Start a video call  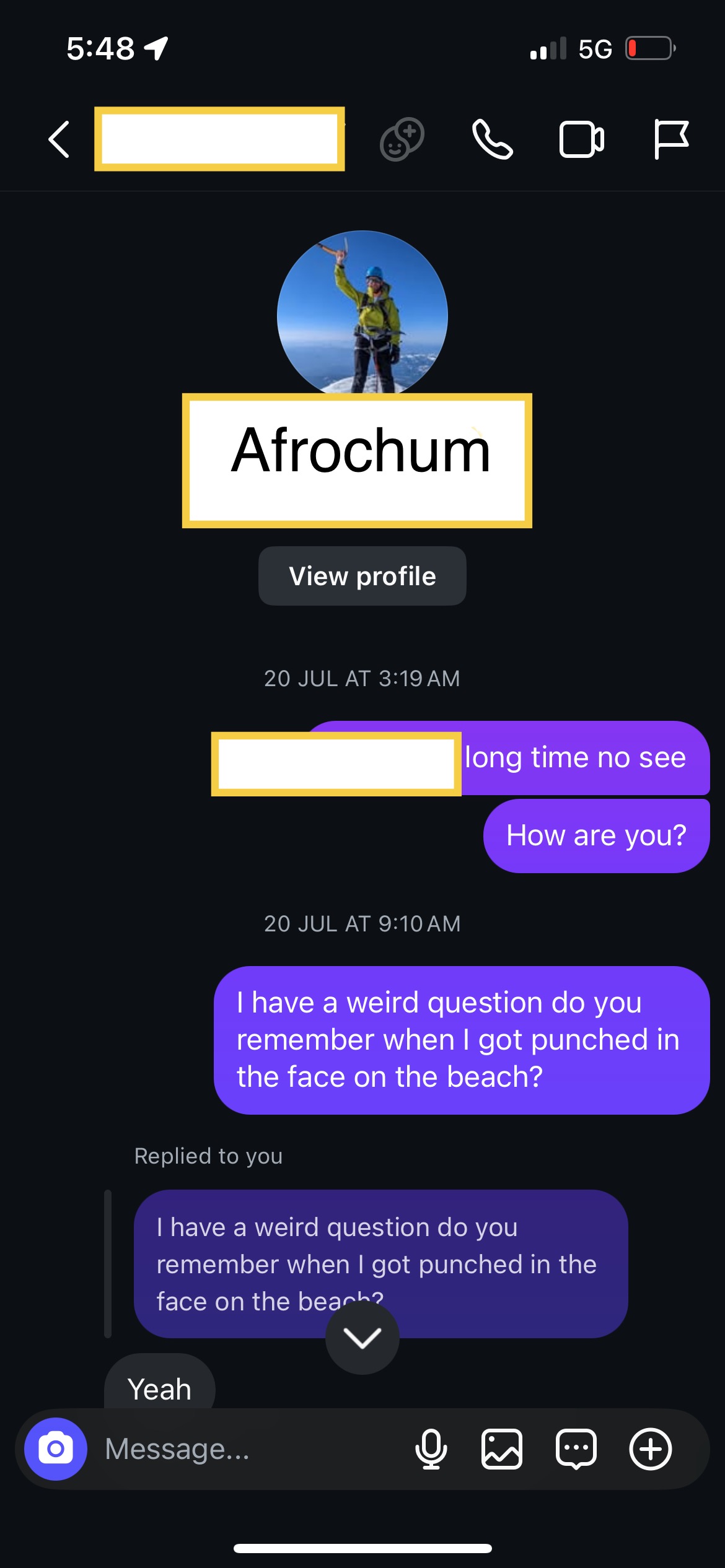point(581,139)
